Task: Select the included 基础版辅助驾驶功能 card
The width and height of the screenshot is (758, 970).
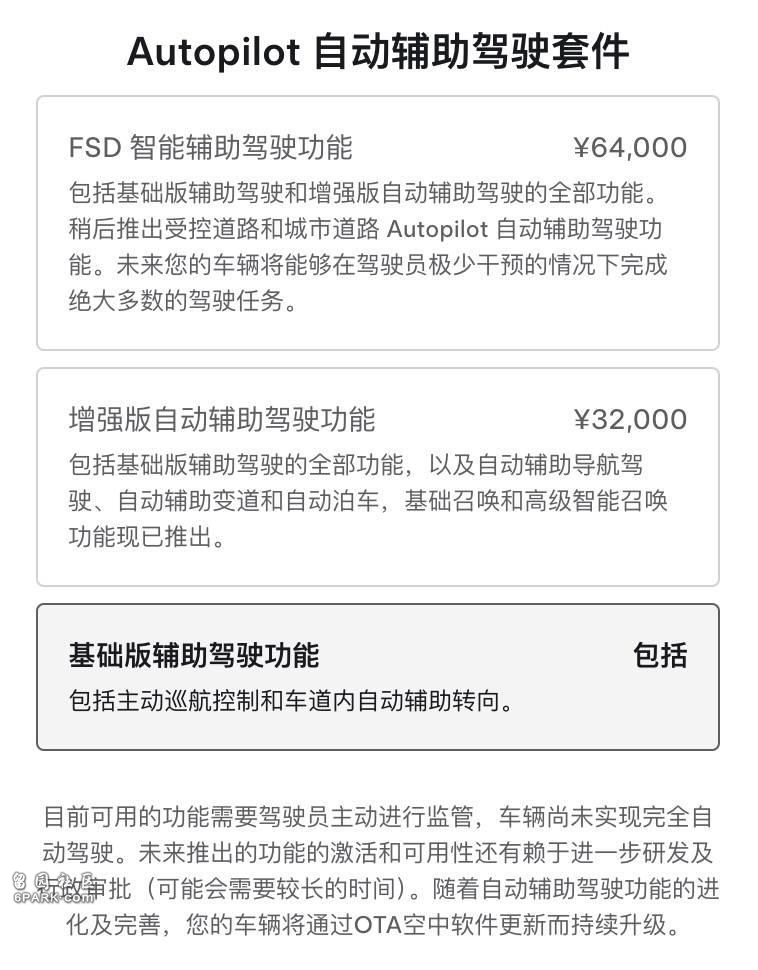Action: tap(377, 676)
